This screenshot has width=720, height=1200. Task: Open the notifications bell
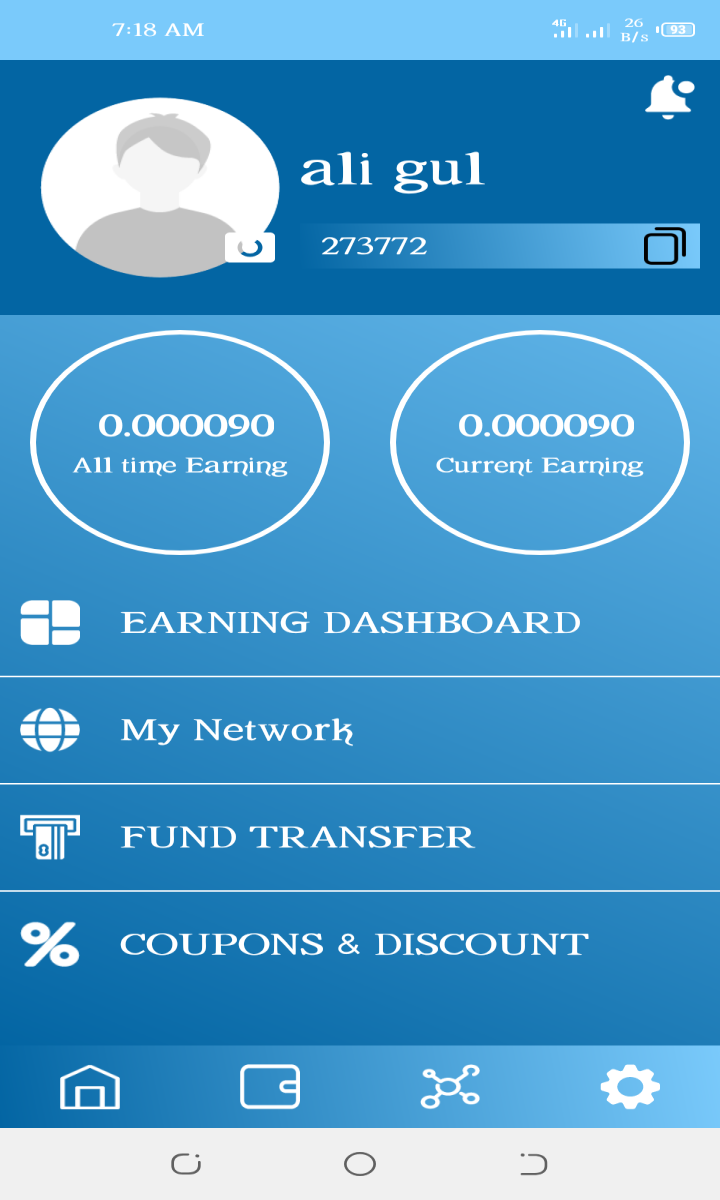[669, 97]
